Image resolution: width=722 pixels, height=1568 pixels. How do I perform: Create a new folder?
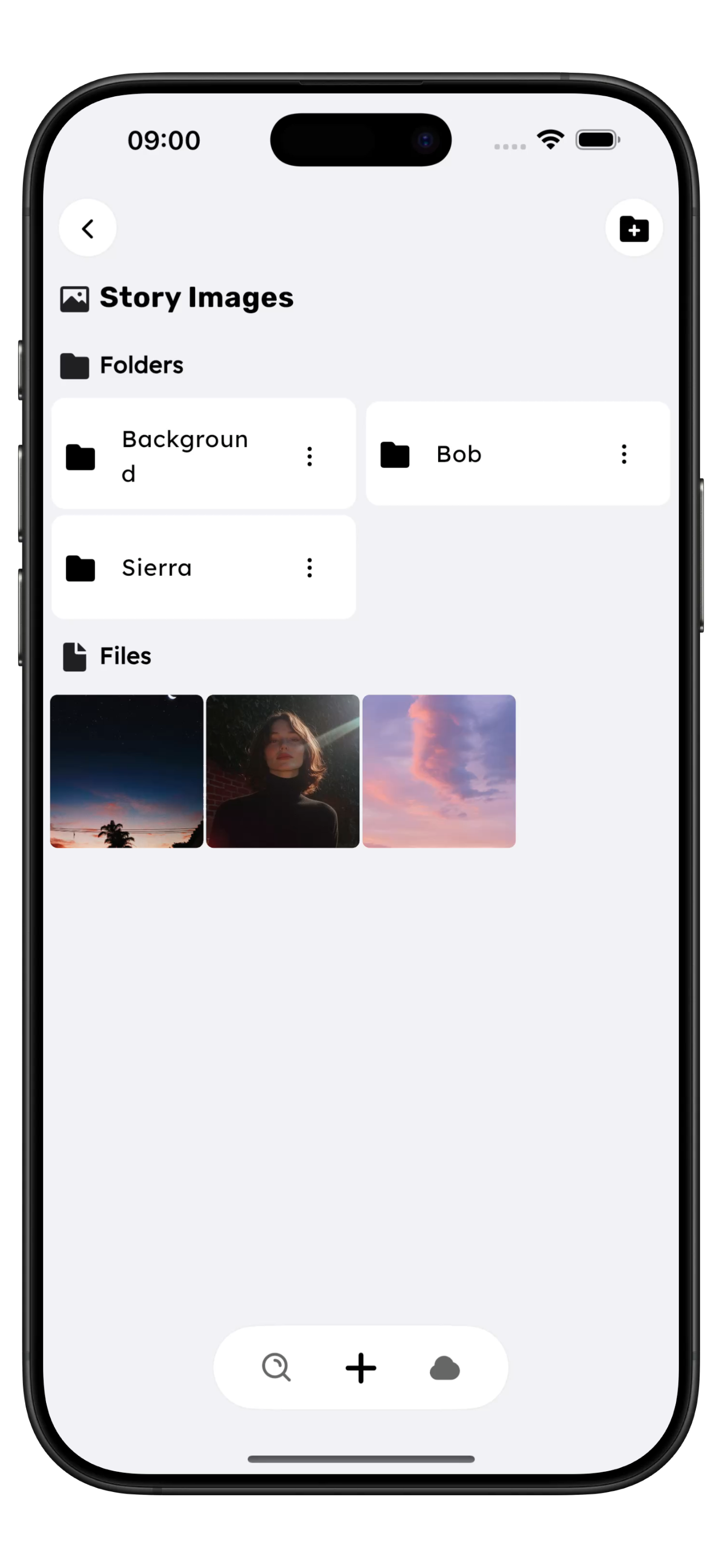(x=633, y=229)
